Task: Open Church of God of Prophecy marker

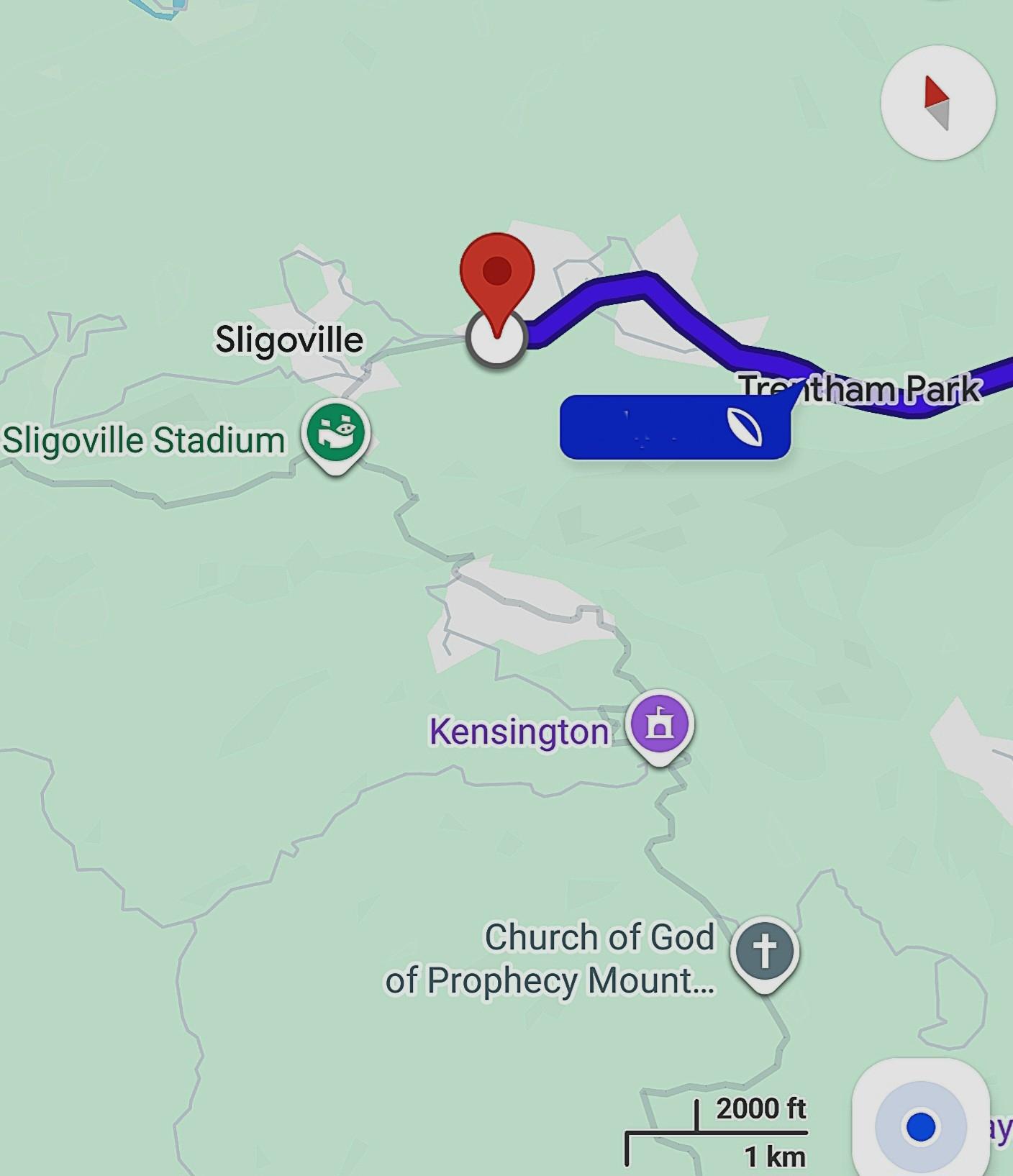Action: click(x=764, y=951)
